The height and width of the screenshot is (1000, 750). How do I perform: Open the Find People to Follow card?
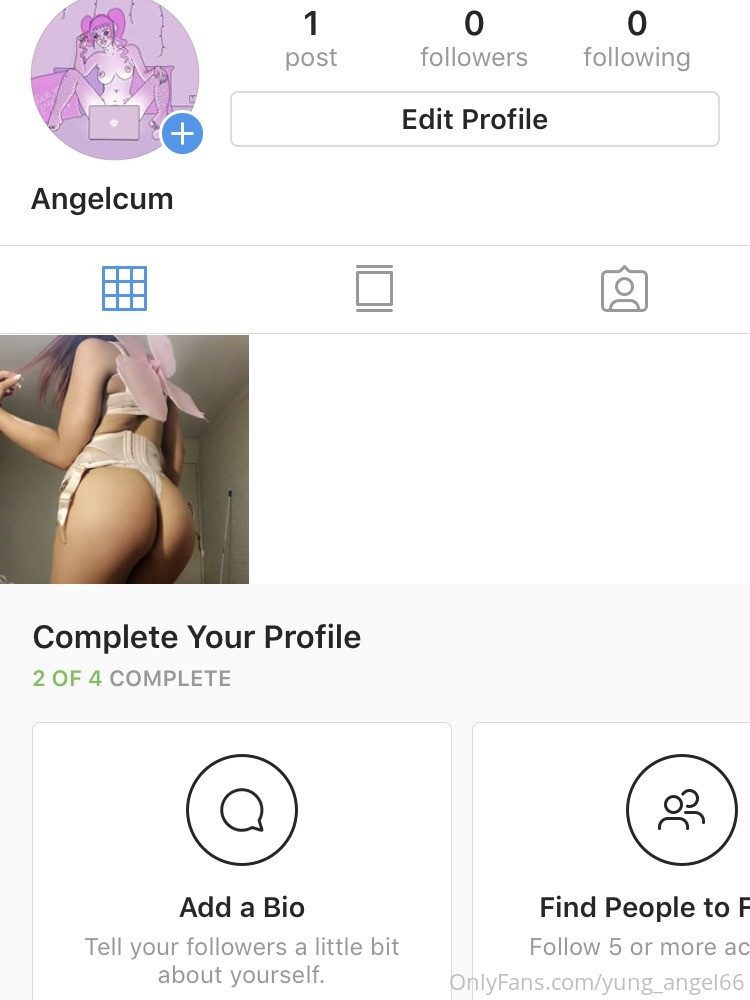click(640, 860)
